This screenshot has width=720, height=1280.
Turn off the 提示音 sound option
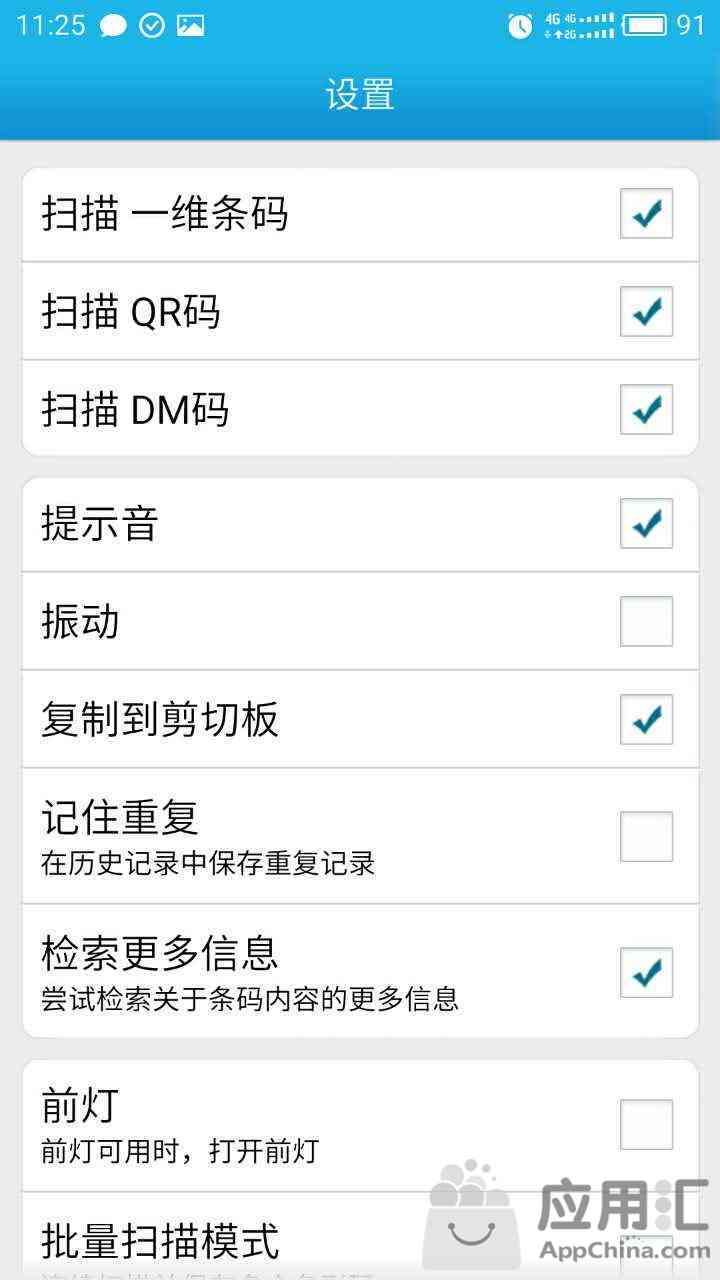pyautogui.click(x=646, y=523)
